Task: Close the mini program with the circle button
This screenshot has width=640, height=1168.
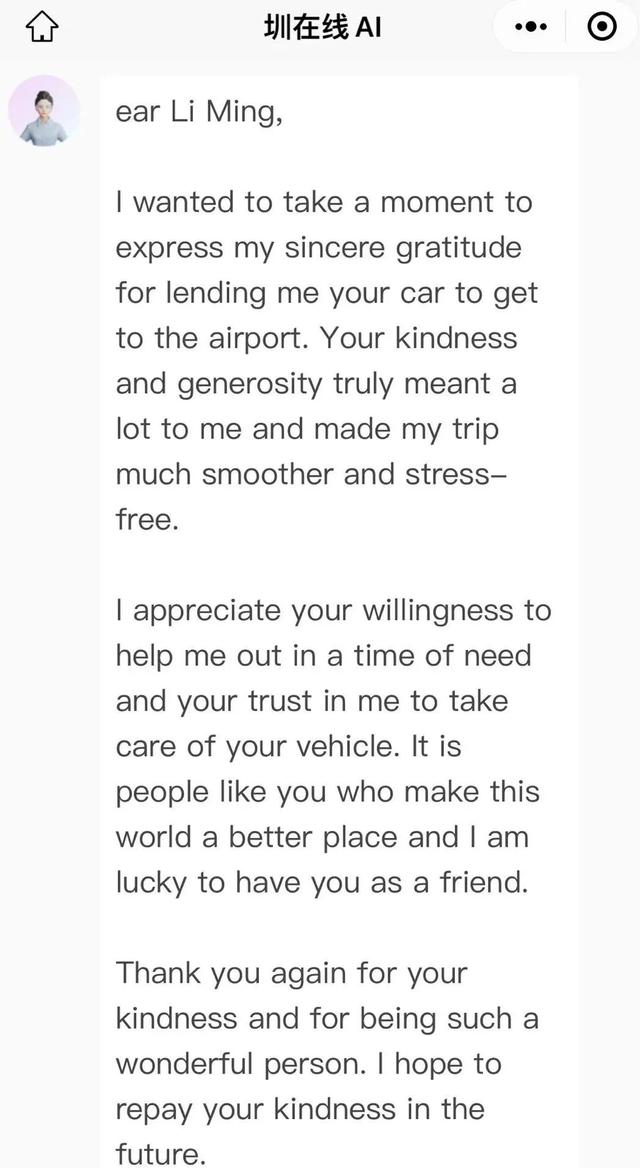Action: pos(601,27)
